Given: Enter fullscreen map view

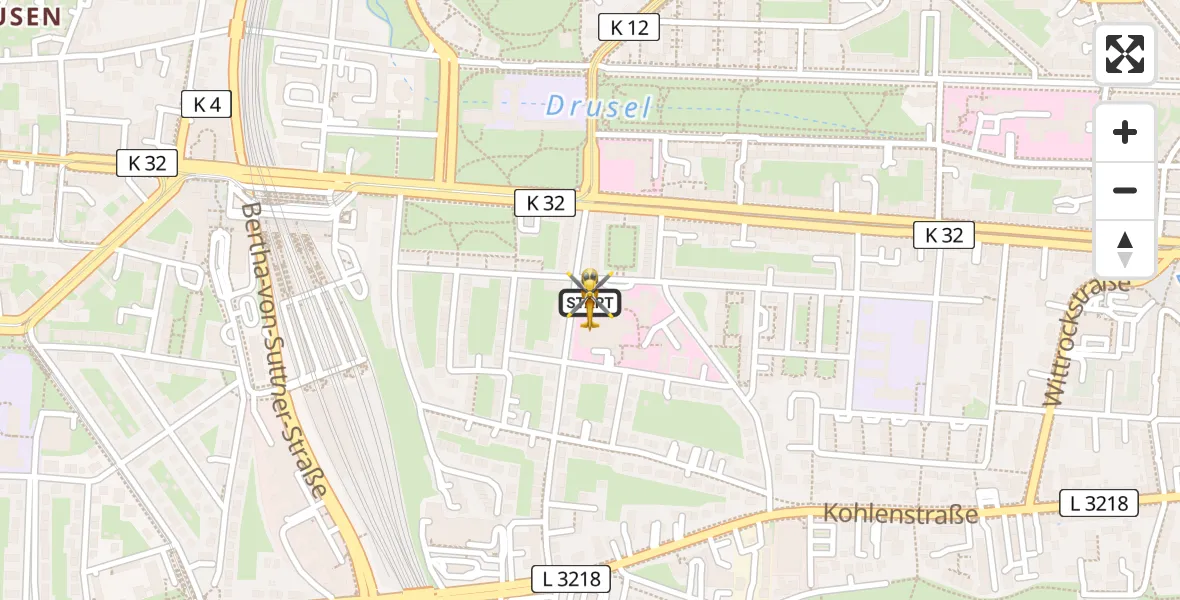Looking at the screenshot, I should coord(1125,54).
